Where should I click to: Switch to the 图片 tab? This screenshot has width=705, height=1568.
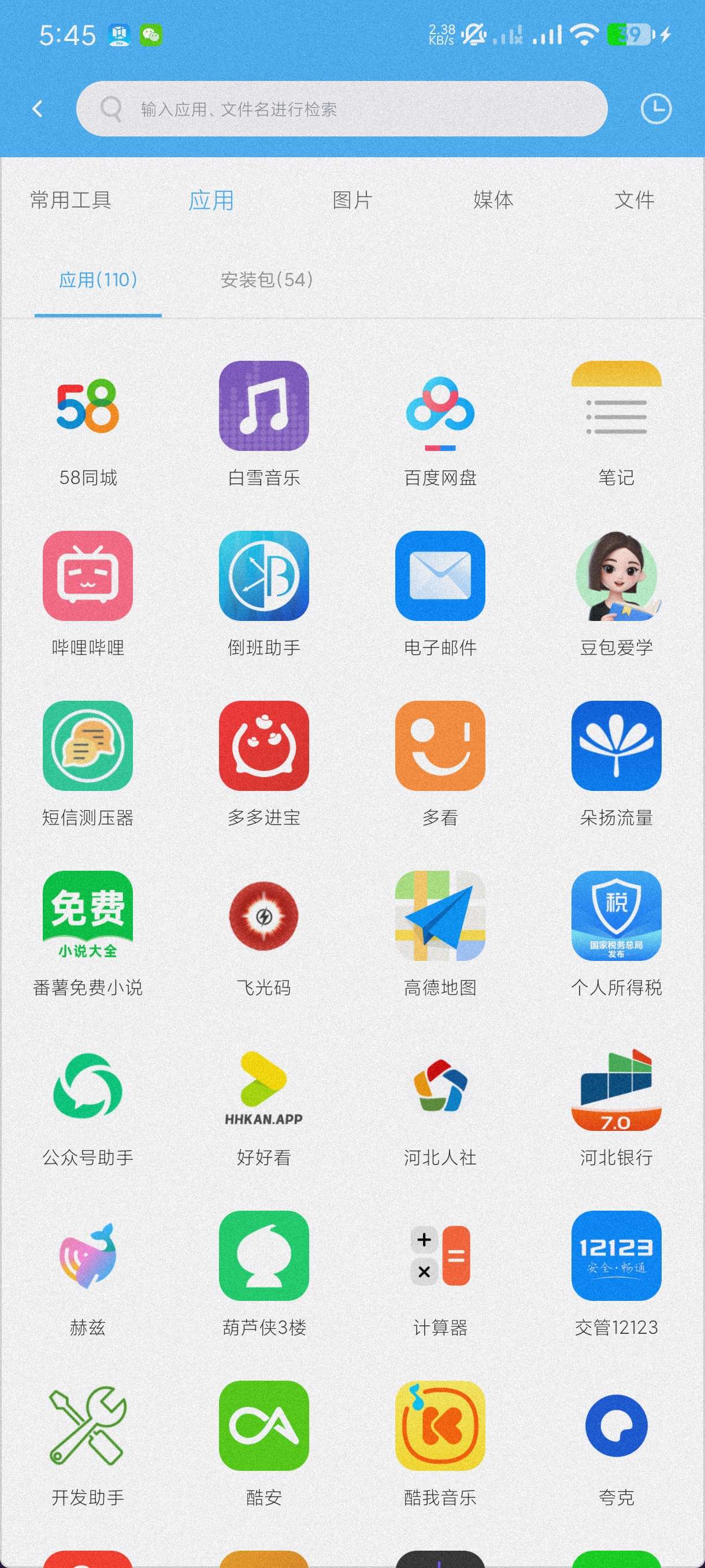click(x=352, y=199)
